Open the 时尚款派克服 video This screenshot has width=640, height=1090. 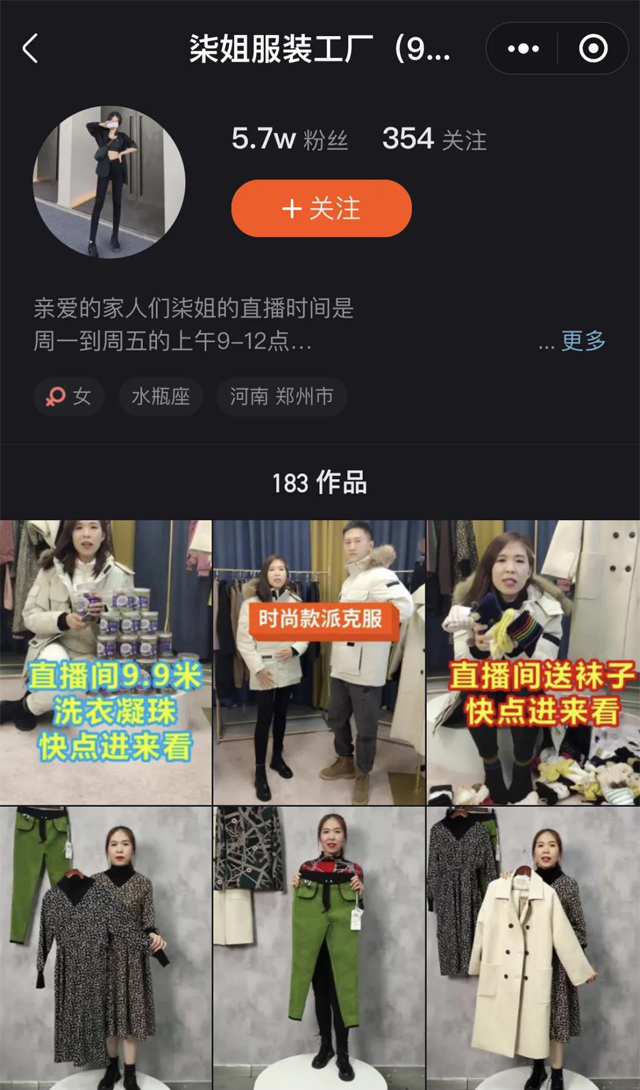pyautogui.click(x=319, y=662)
